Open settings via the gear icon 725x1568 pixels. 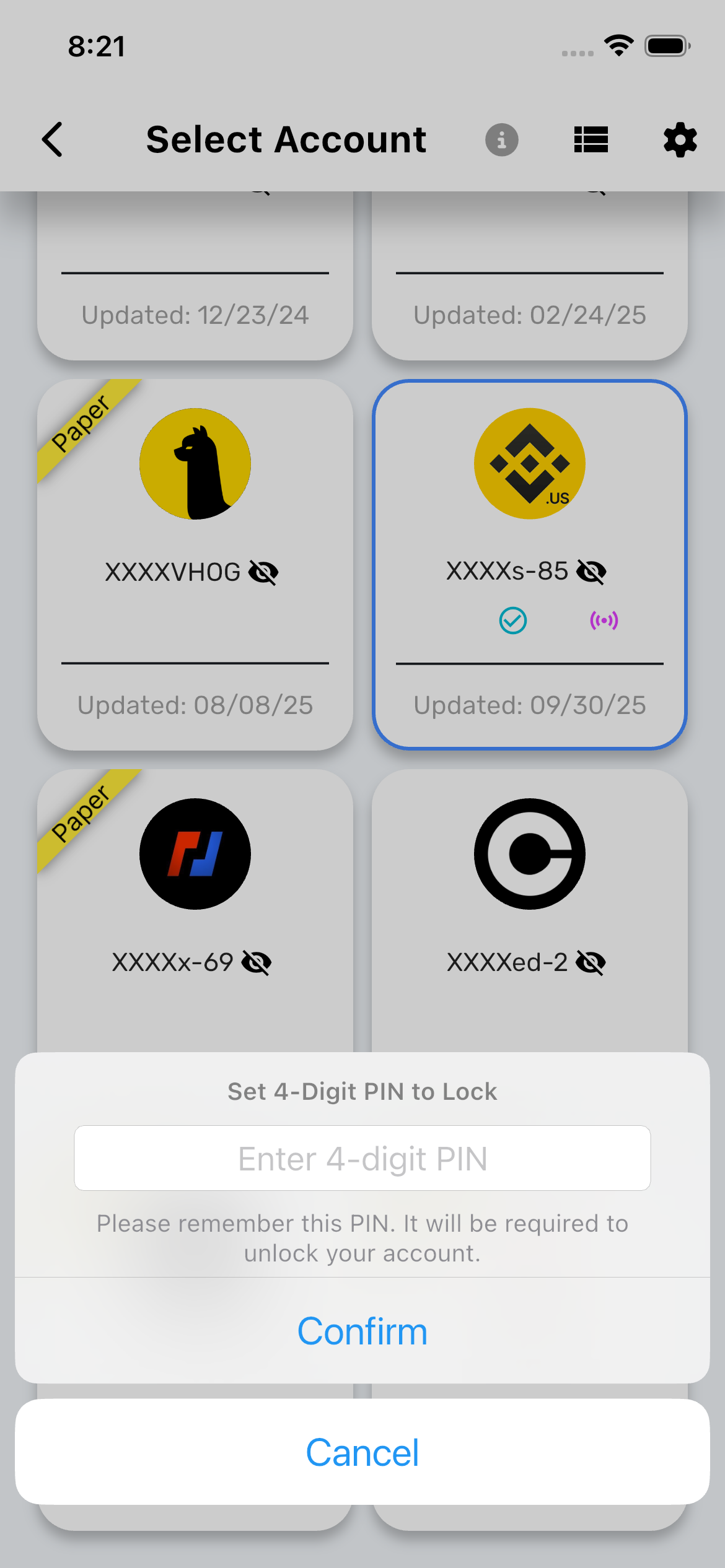coord(679,140)
